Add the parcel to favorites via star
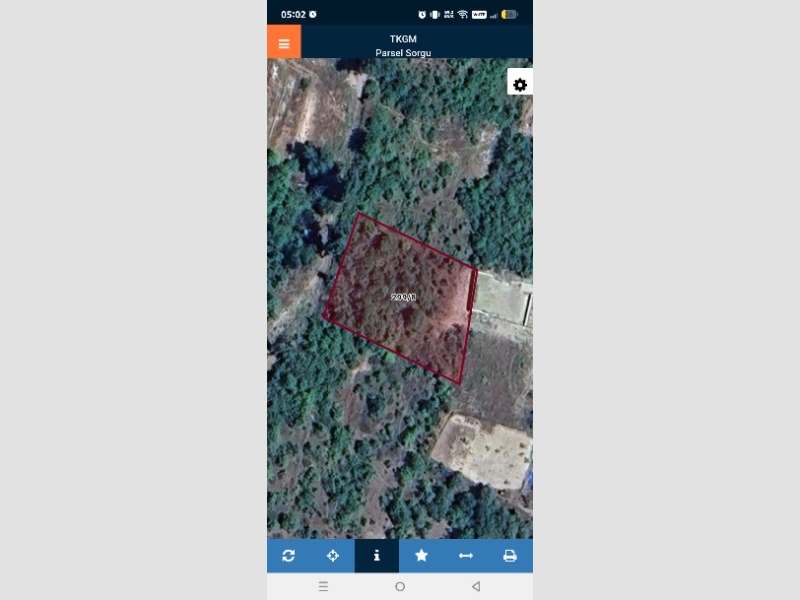This screenshot has width=800, height=600. coord(421,556)
